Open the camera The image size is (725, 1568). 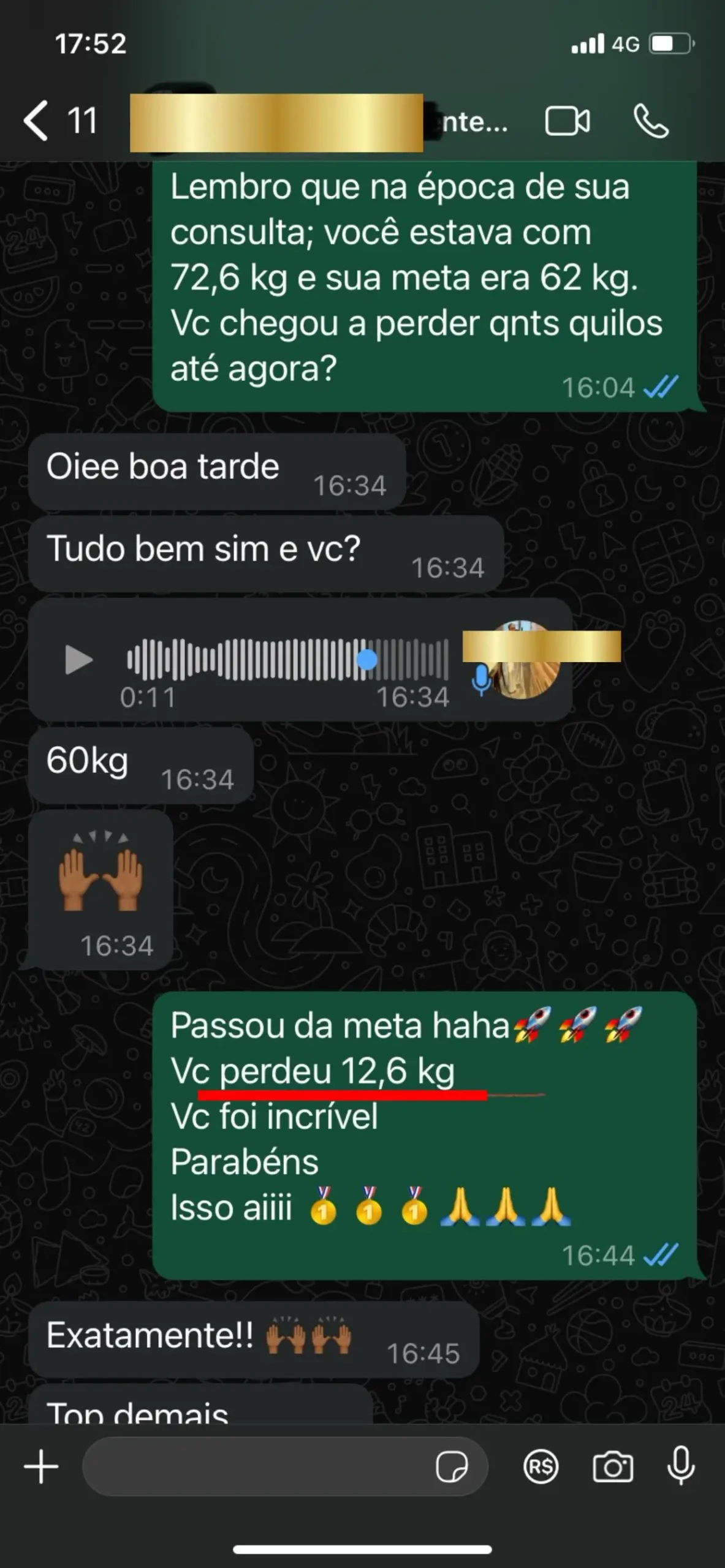click(612, 1467)
